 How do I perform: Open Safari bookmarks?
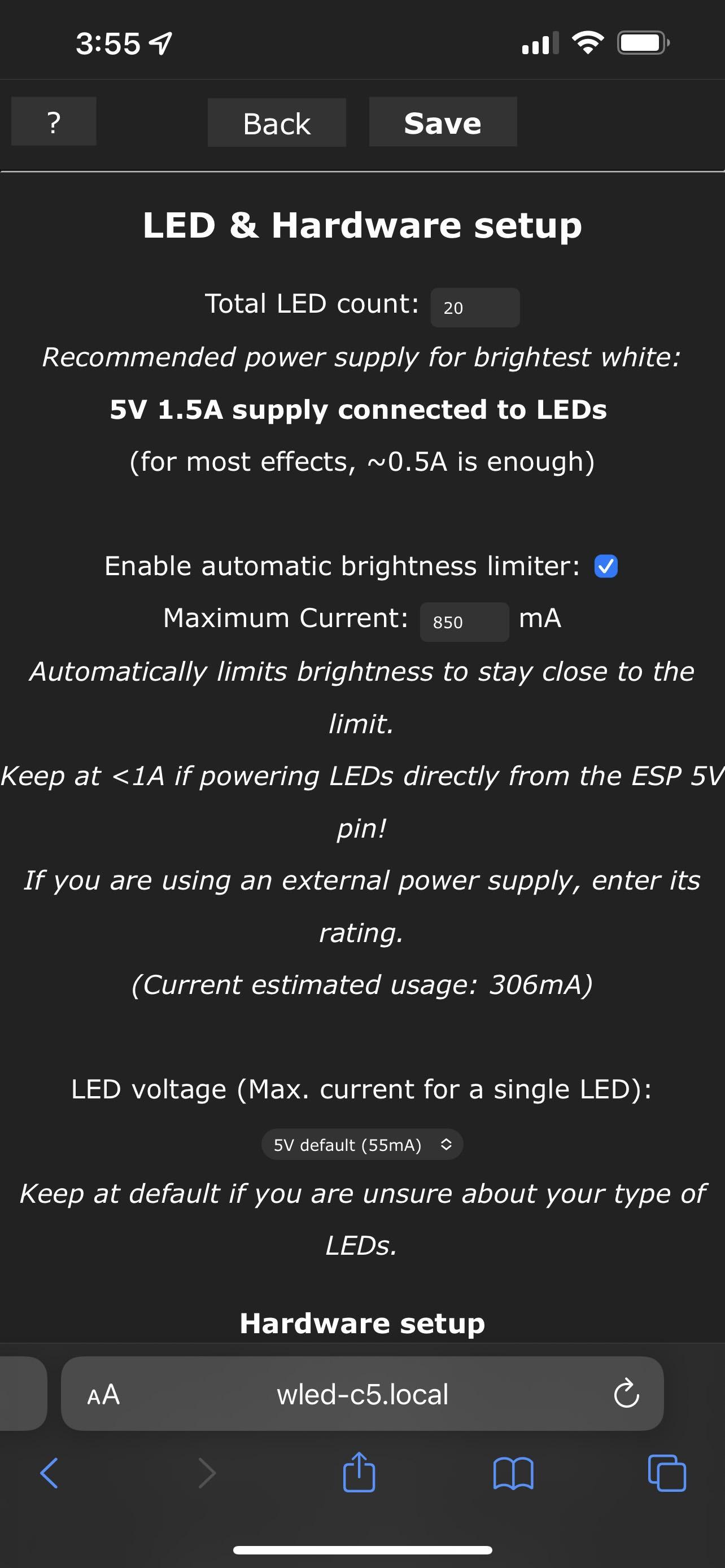513,1474
